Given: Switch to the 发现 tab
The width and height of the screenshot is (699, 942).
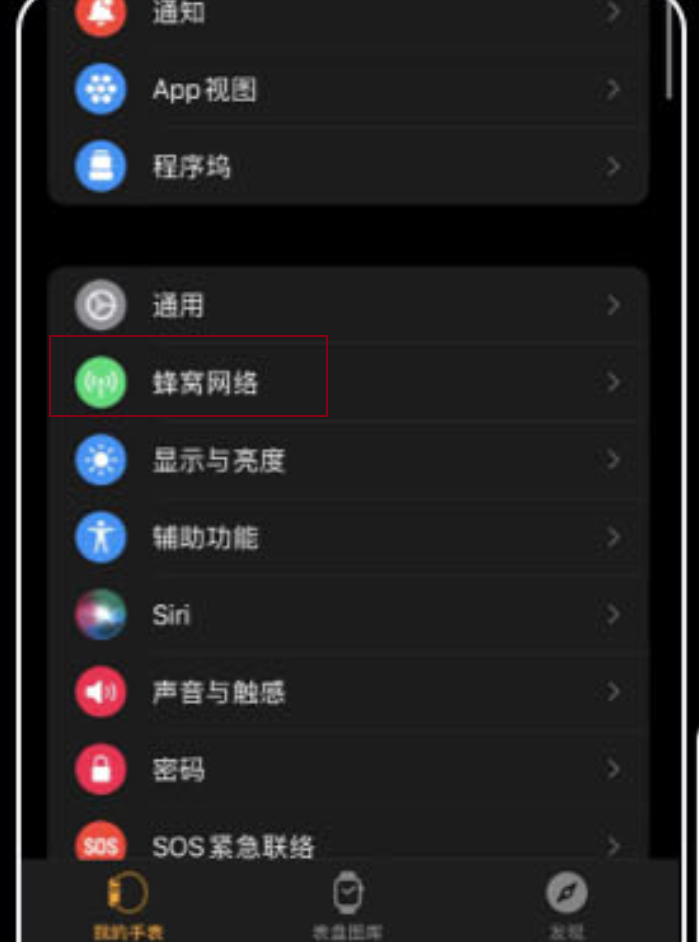Looking at the screenshot, I should tap(566, 903).
